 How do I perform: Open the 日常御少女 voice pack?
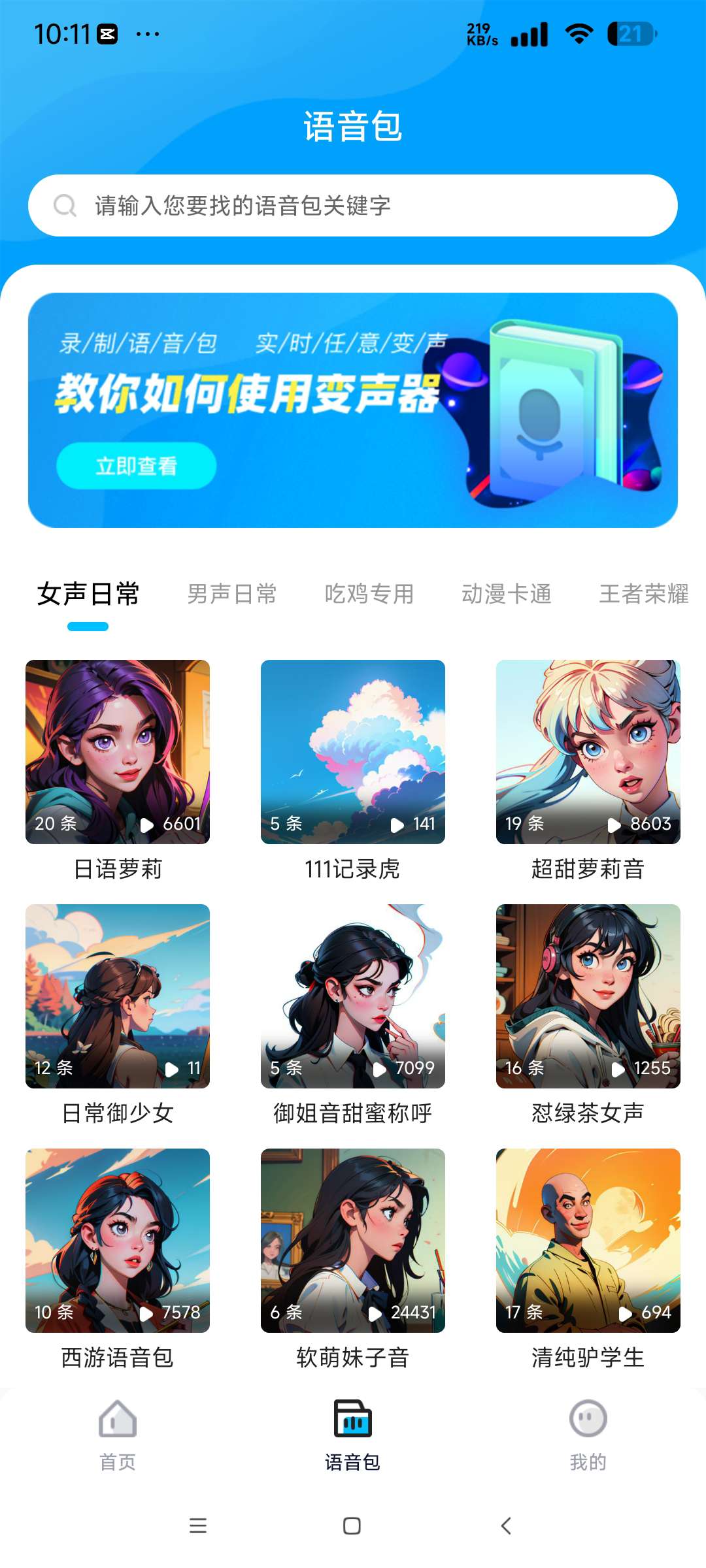click(118, 996)
